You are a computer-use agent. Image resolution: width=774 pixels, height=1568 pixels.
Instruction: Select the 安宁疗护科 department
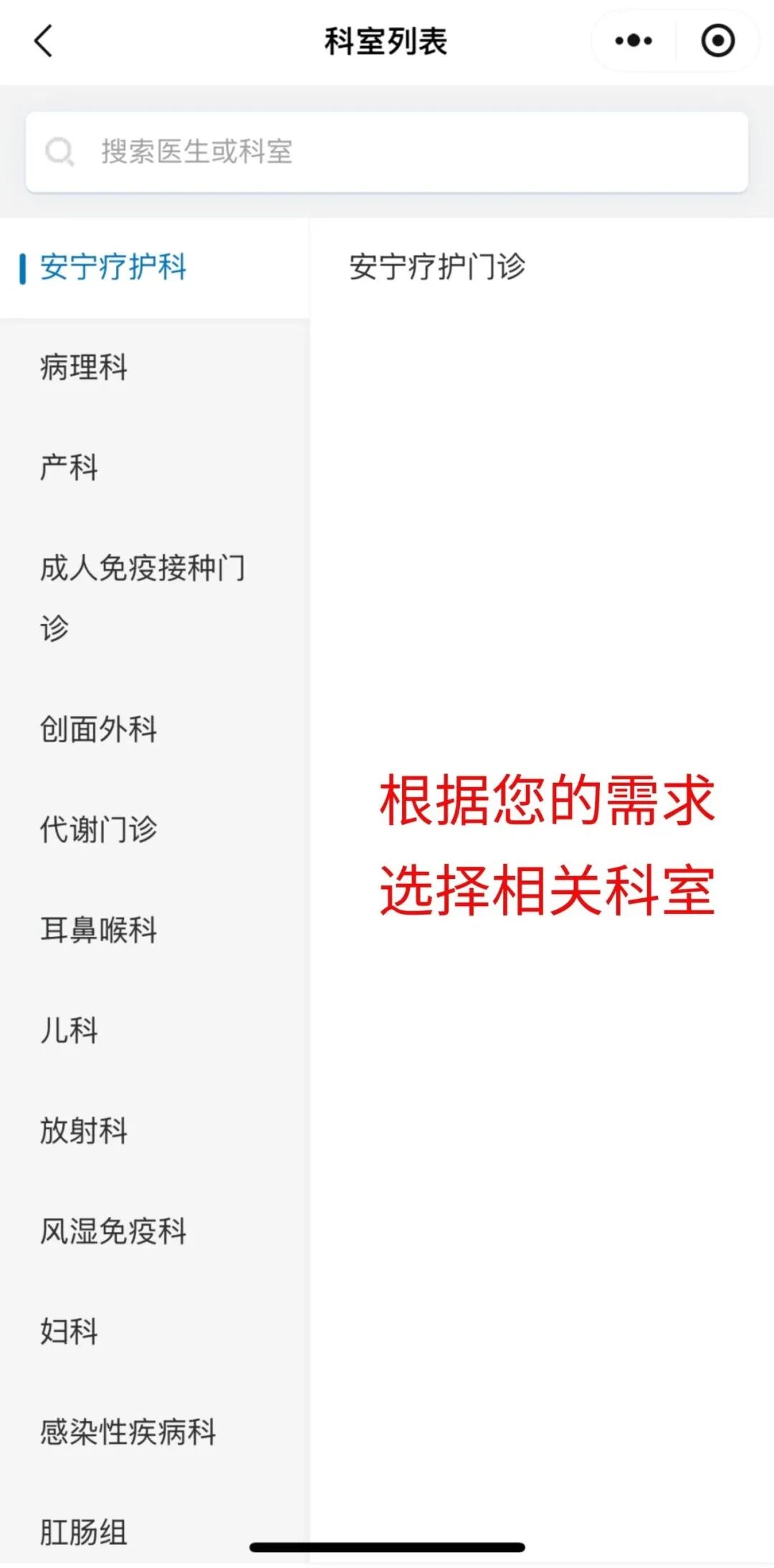click(x=113, y=268)
